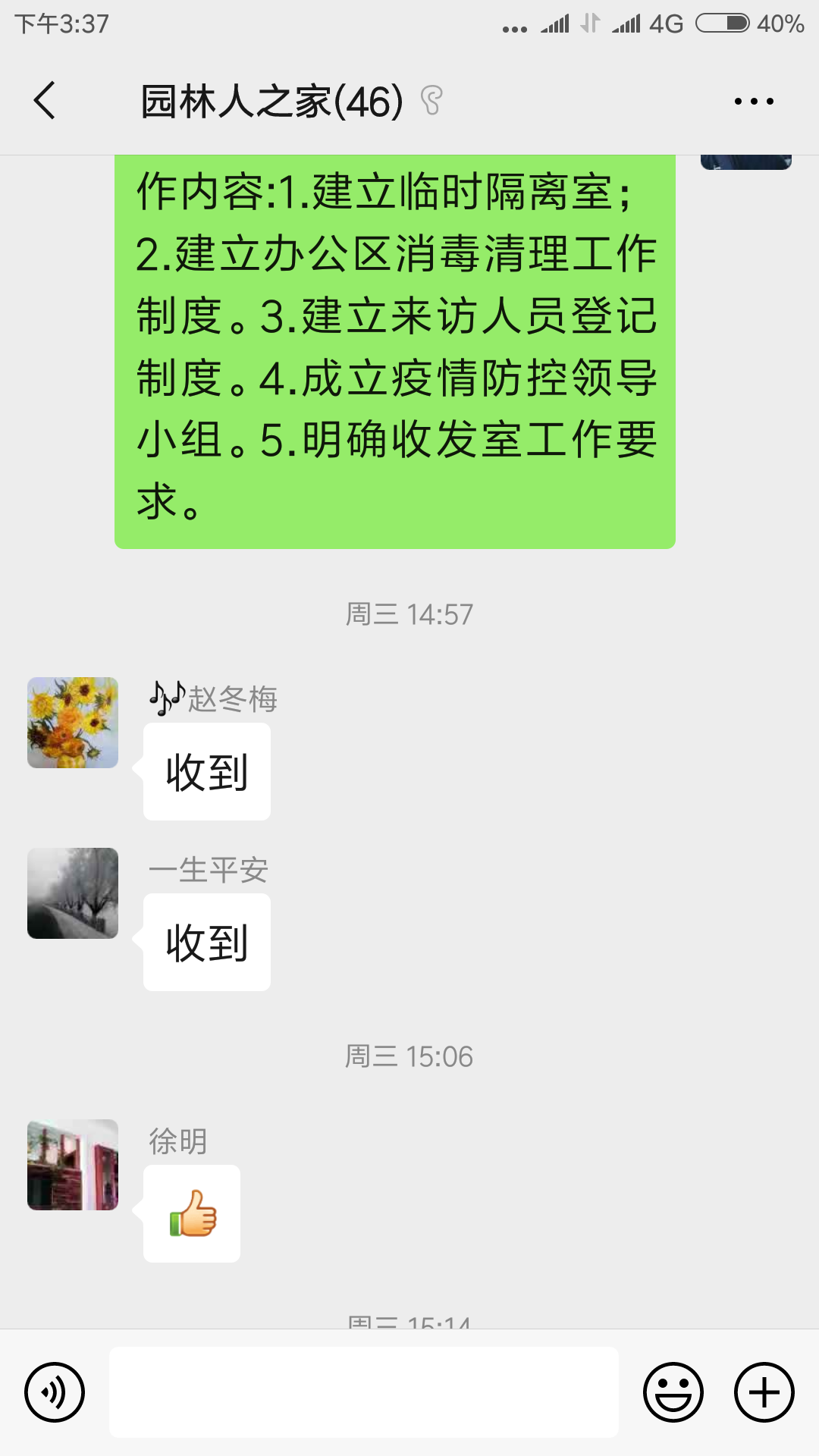View 徐明's profile avatar
Image resolution: width=819 pixels, height=1456 pixels.
[x=73, y=1165]
